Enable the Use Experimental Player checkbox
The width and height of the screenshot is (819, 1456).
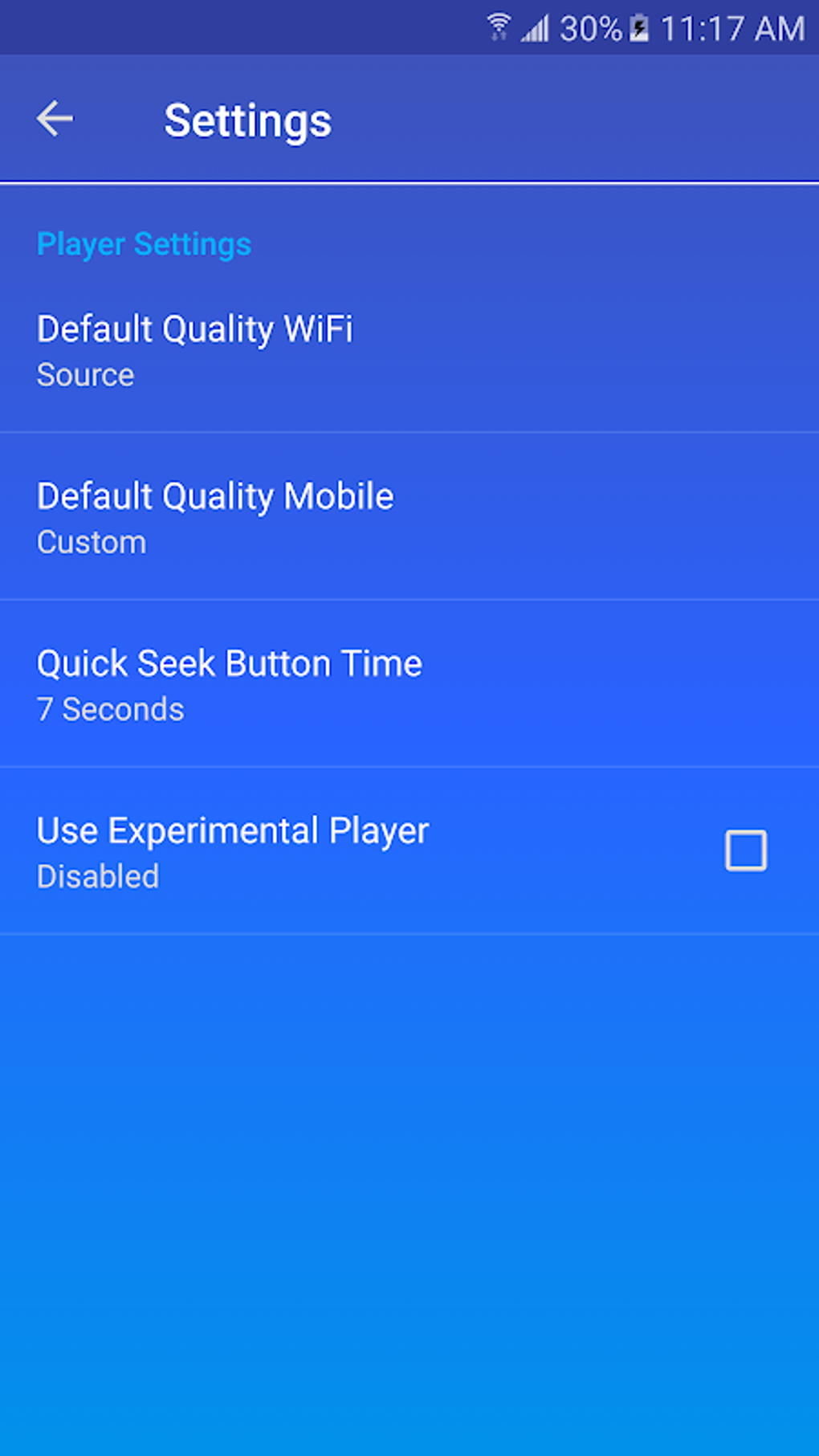pyautogui.click(x=745, y=850)
